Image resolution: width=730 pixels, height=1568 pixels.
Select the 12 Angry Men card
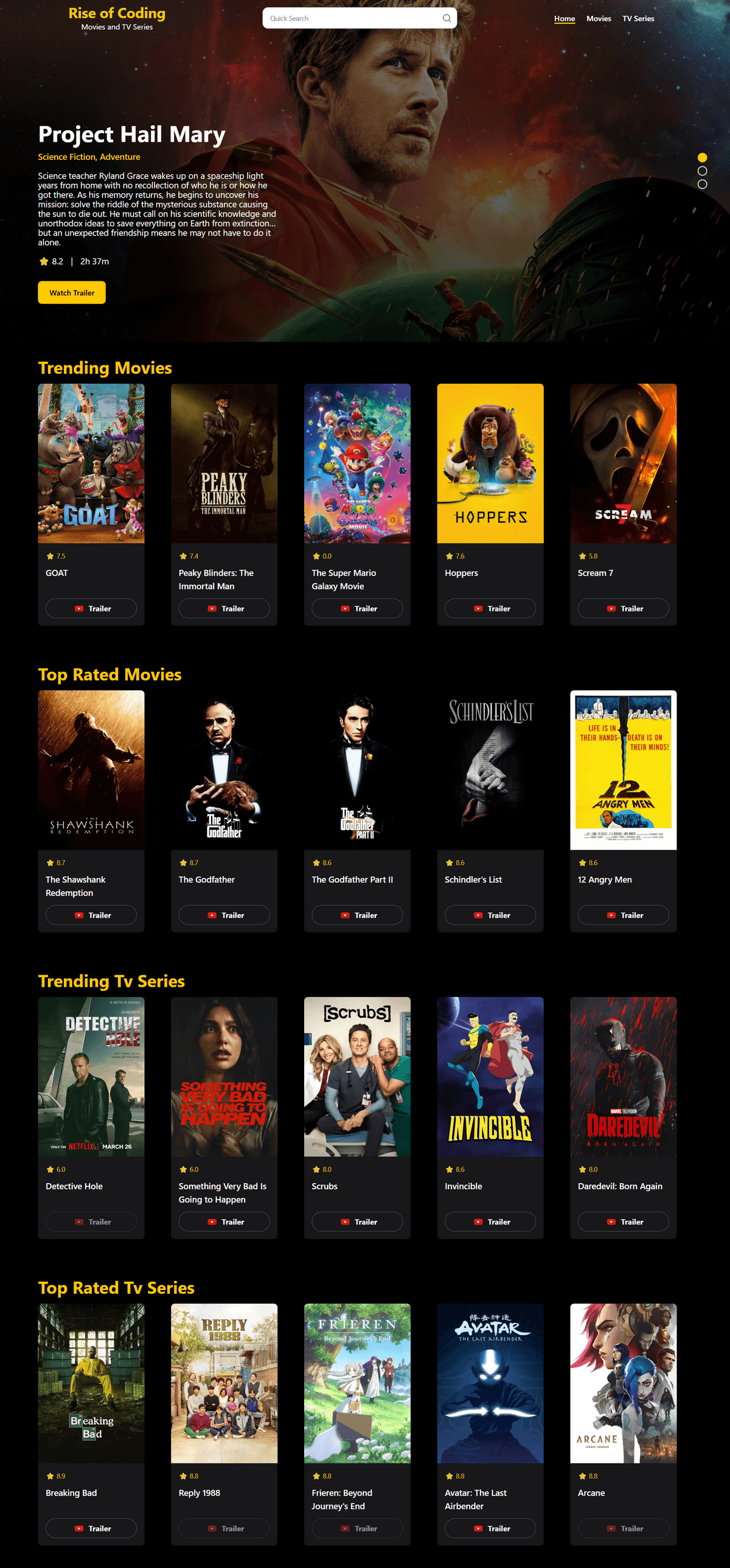pyautogui.click(x=623, y=770)
